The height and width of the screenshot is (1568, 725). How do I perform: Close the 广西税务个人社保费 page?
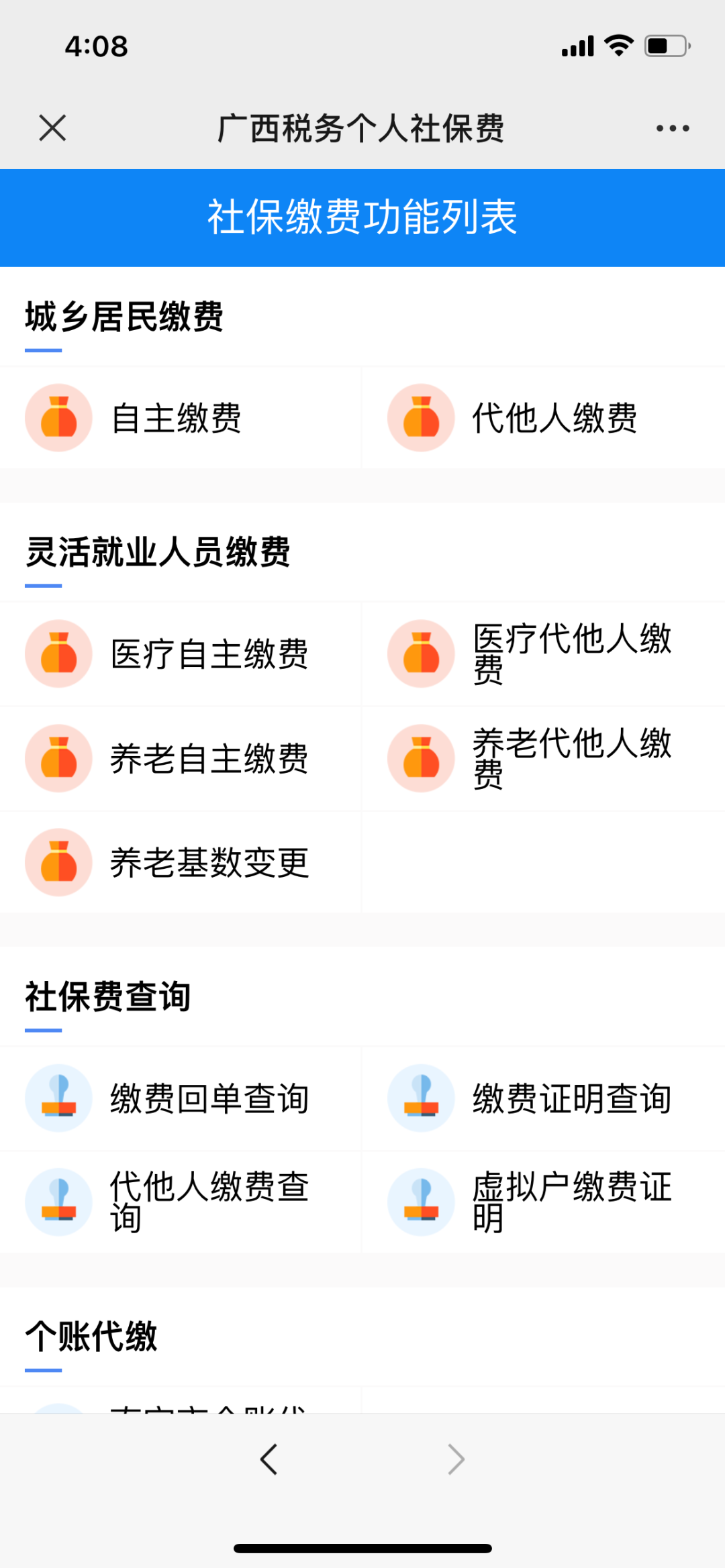coord(52,127)
